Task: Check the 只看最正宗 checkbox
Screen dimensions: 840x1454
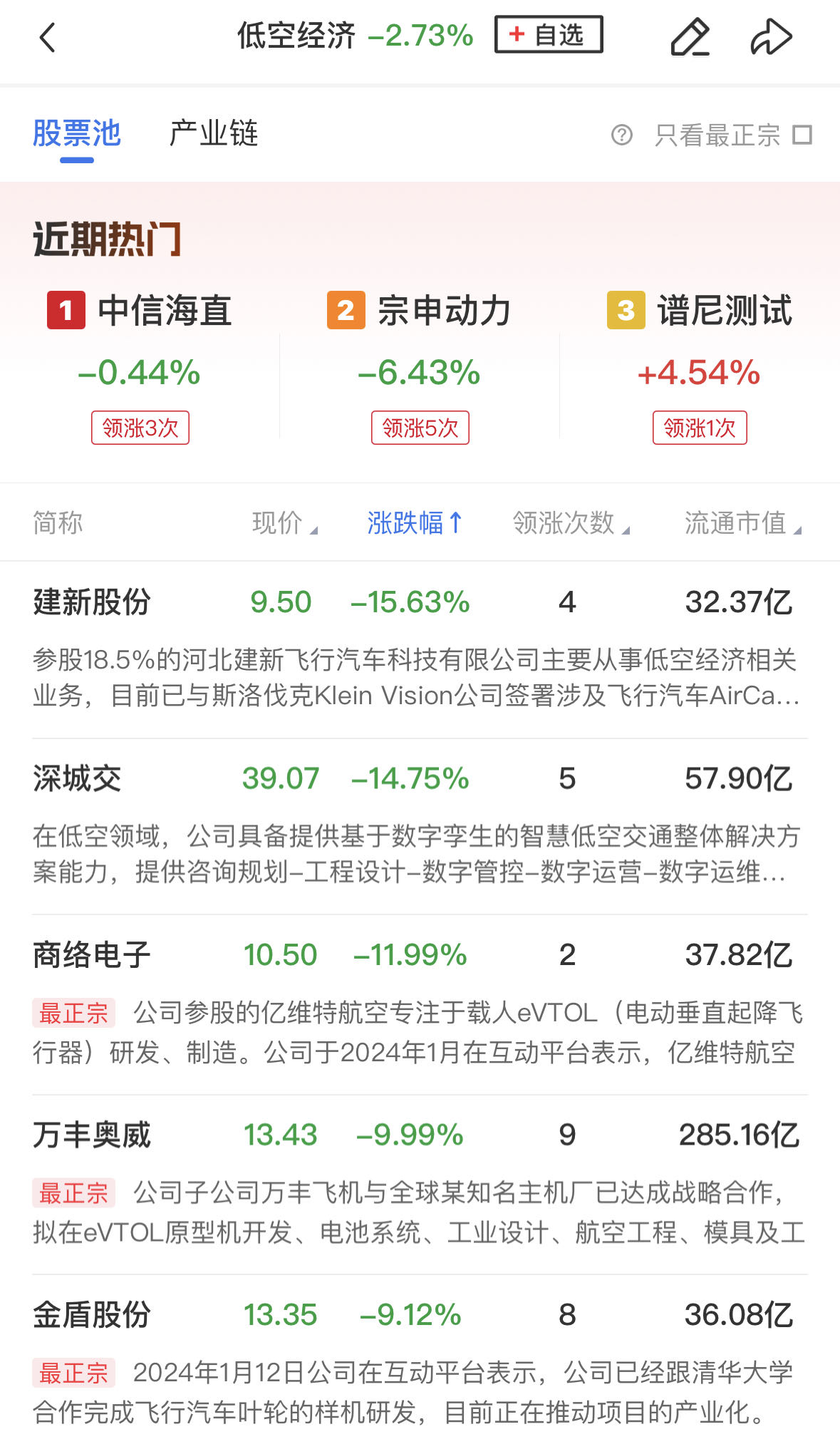Action: (802, 135)
